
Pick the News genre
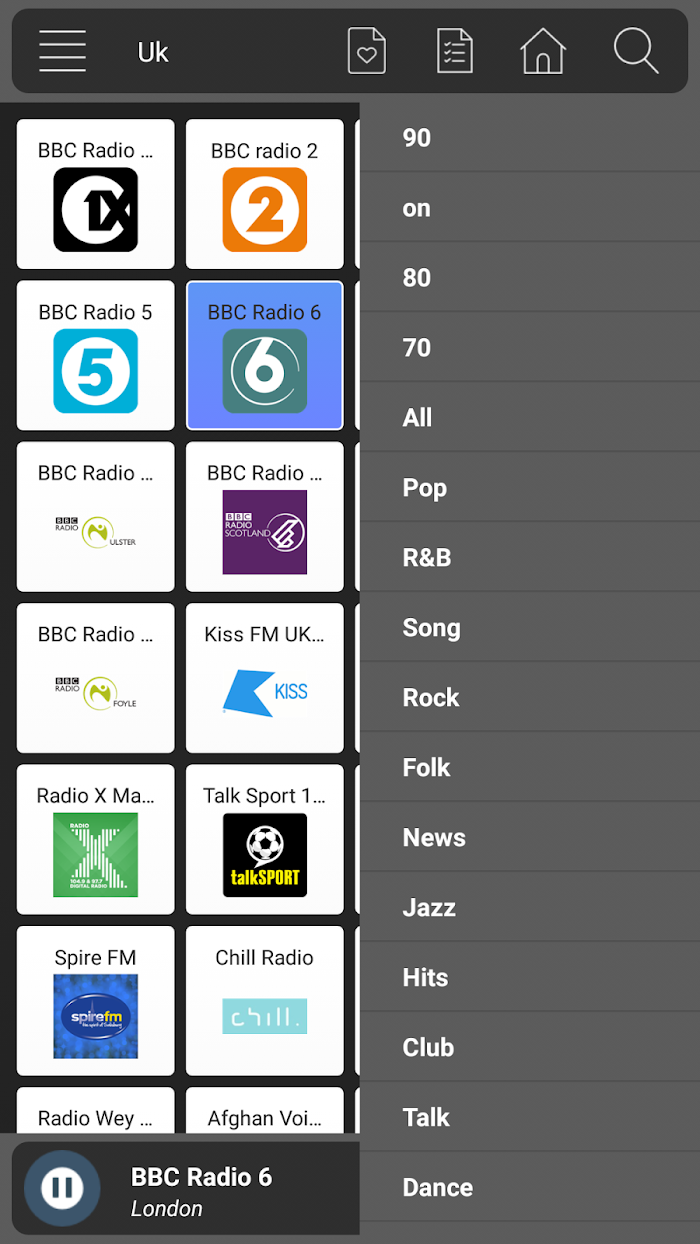coord(530,837)
